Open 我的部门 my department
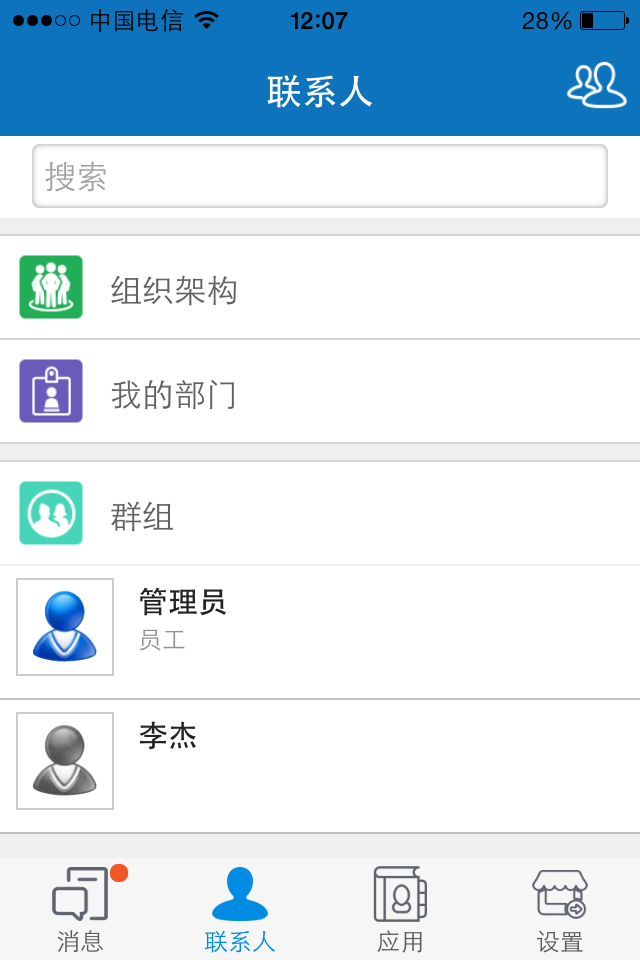This screenshot has height=960, width=640. click(x=320, y=393)
